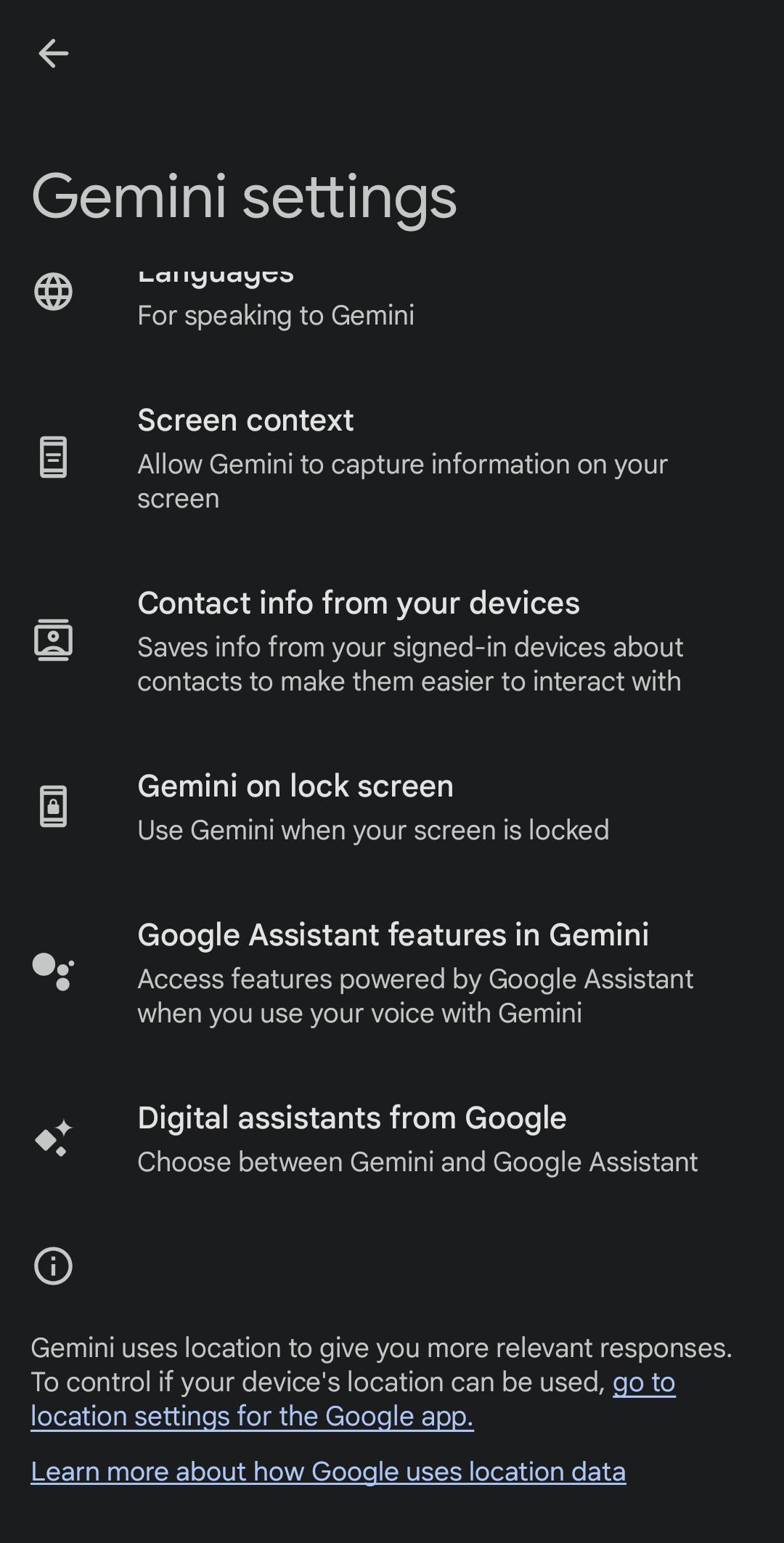Open Contact info from your devices

(392, 641)
